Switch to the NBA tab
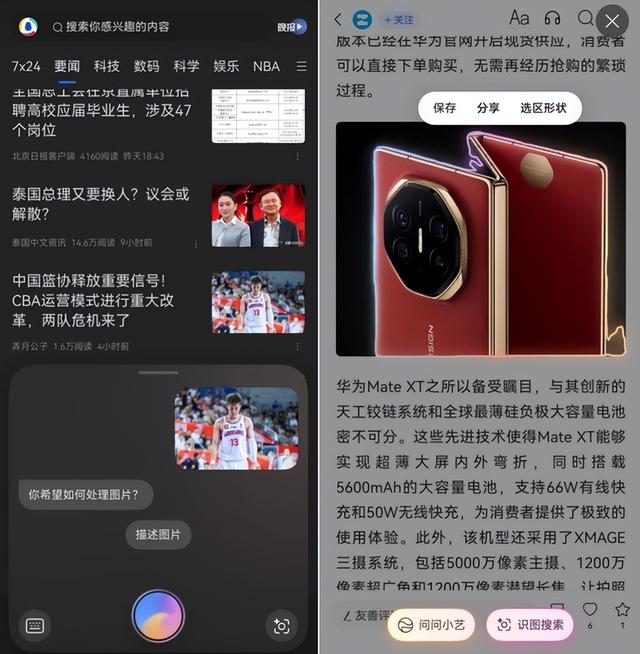 point(266,66)
